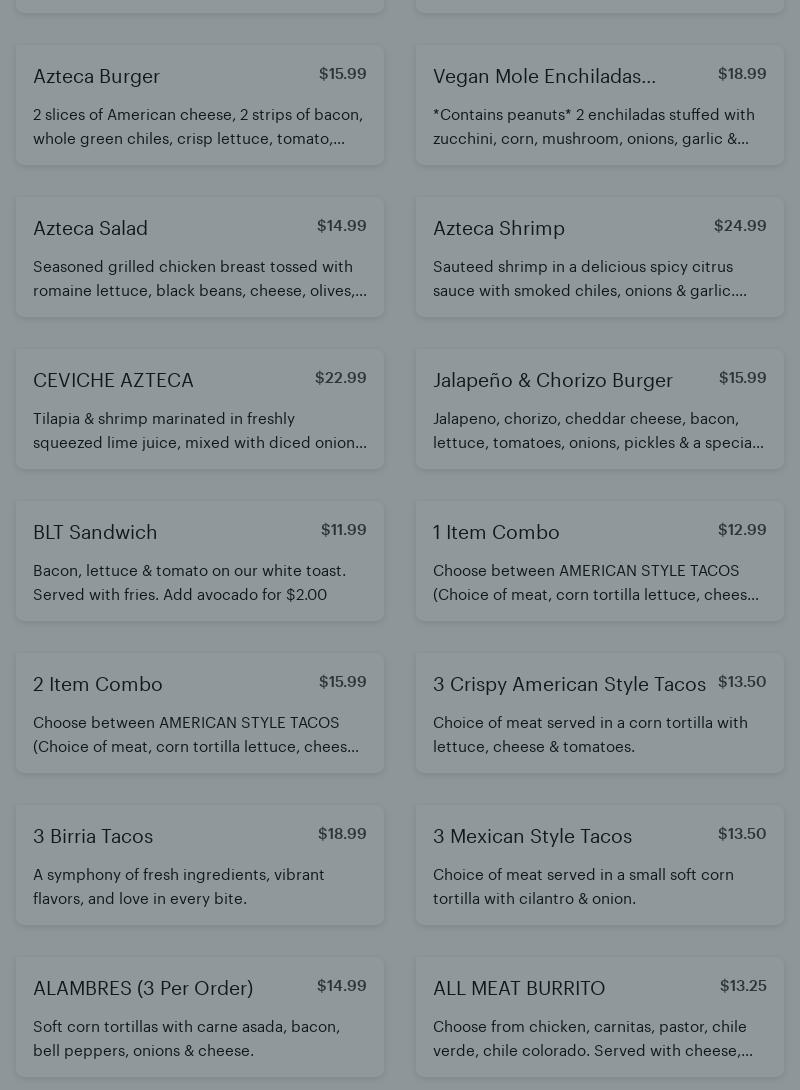This screenshot has width=800, height=1090.
Task: Open Jalapeño & Chorizo Burger card
Action: (600, 409)
